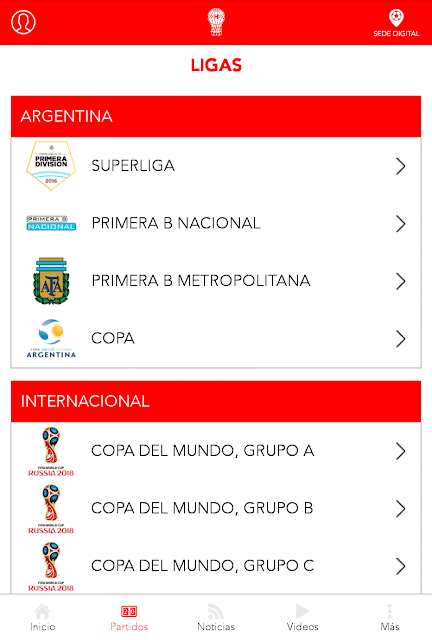
Task: Open Copa del Mundo, Grupo A
Action: (x=216, y=451)
